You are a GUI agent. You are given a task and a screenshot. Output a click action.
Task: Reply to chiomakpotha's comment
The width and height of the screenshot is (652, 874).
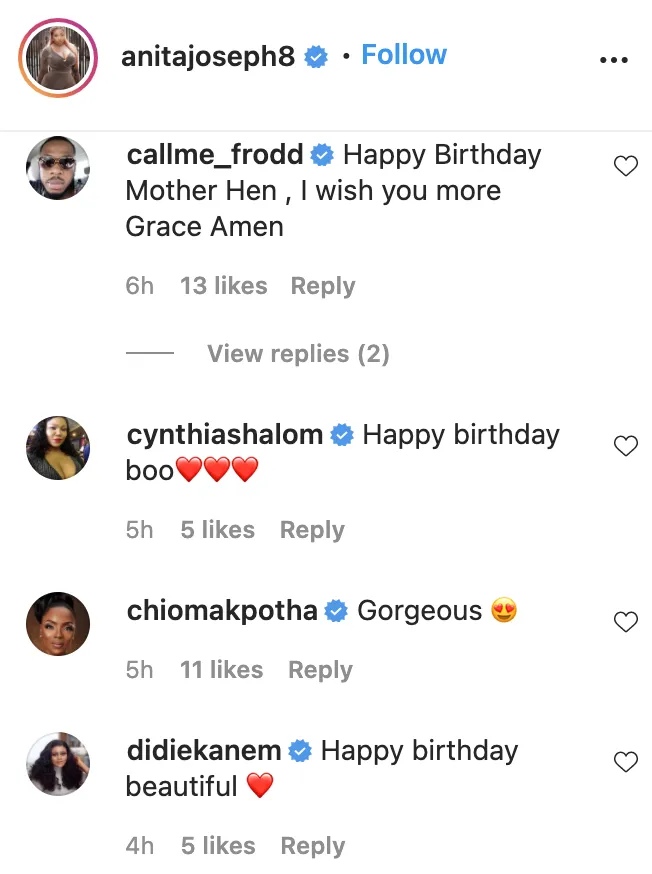320,670
